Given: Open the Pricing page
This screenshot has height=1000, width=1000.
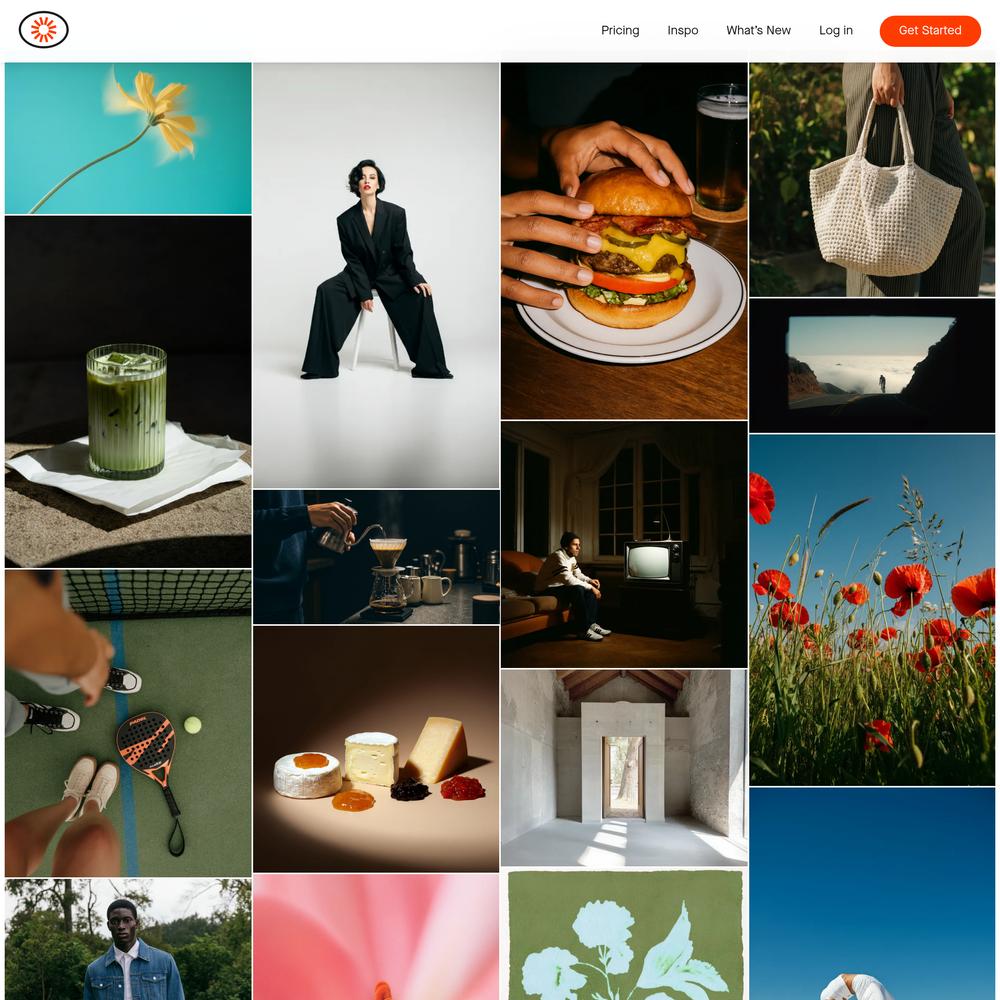Looking at the screenshot, I should pos(620,30).
